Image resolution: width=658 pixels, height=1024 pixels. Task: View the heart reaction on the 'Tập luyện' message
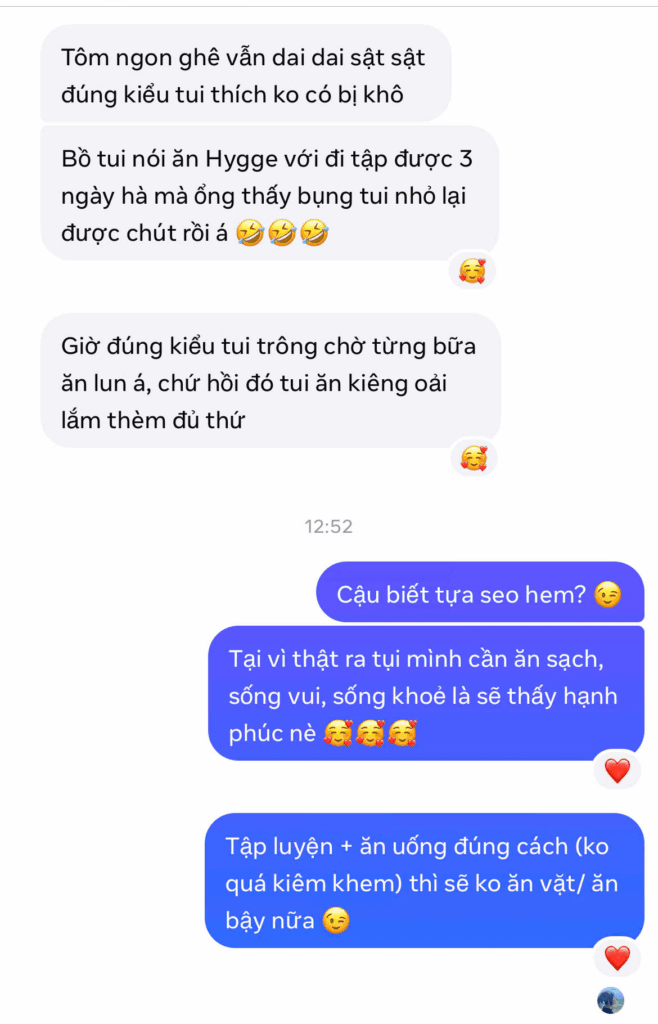point(617,958)
